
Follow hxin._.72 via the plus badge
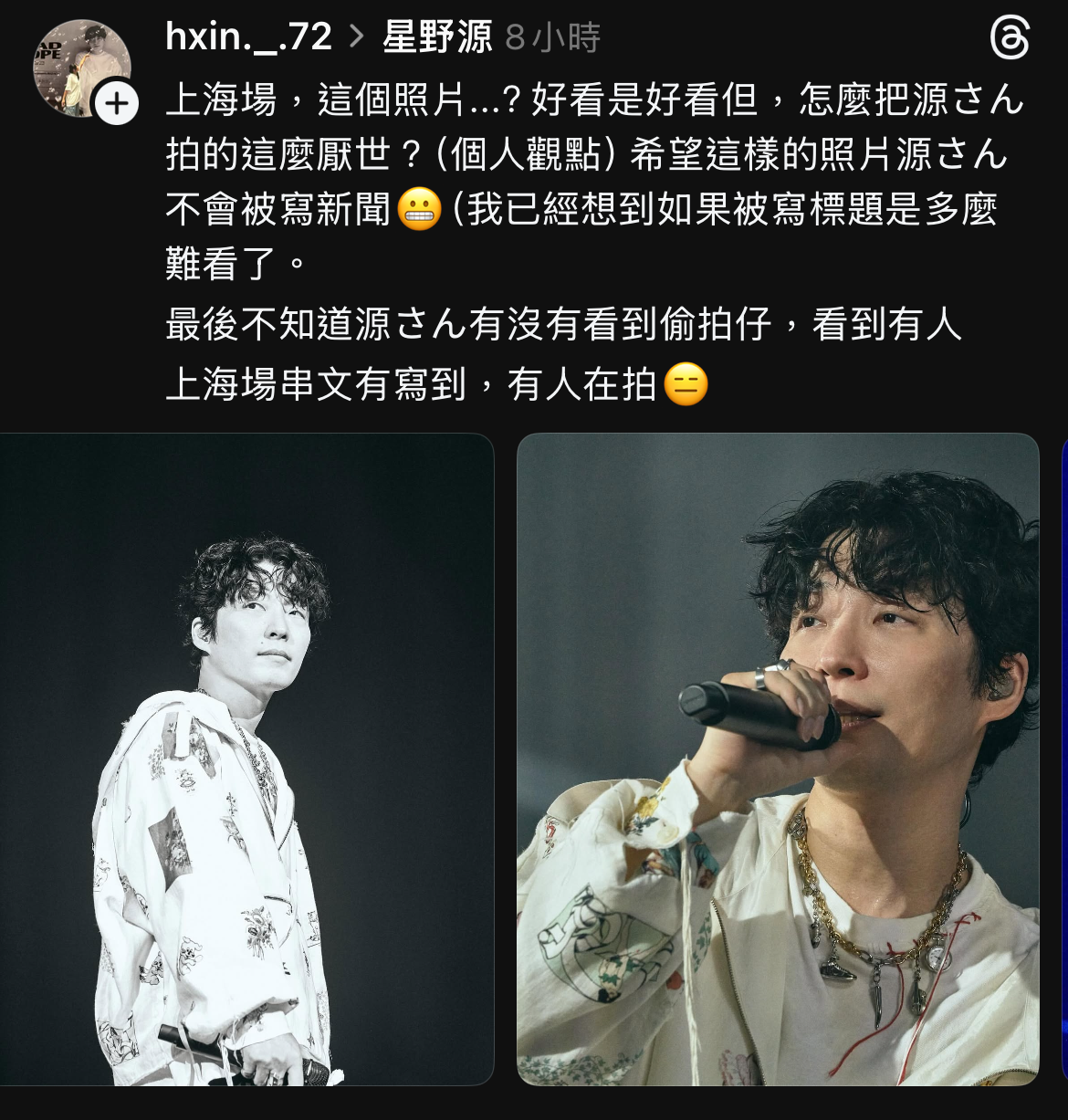point(117,103)
